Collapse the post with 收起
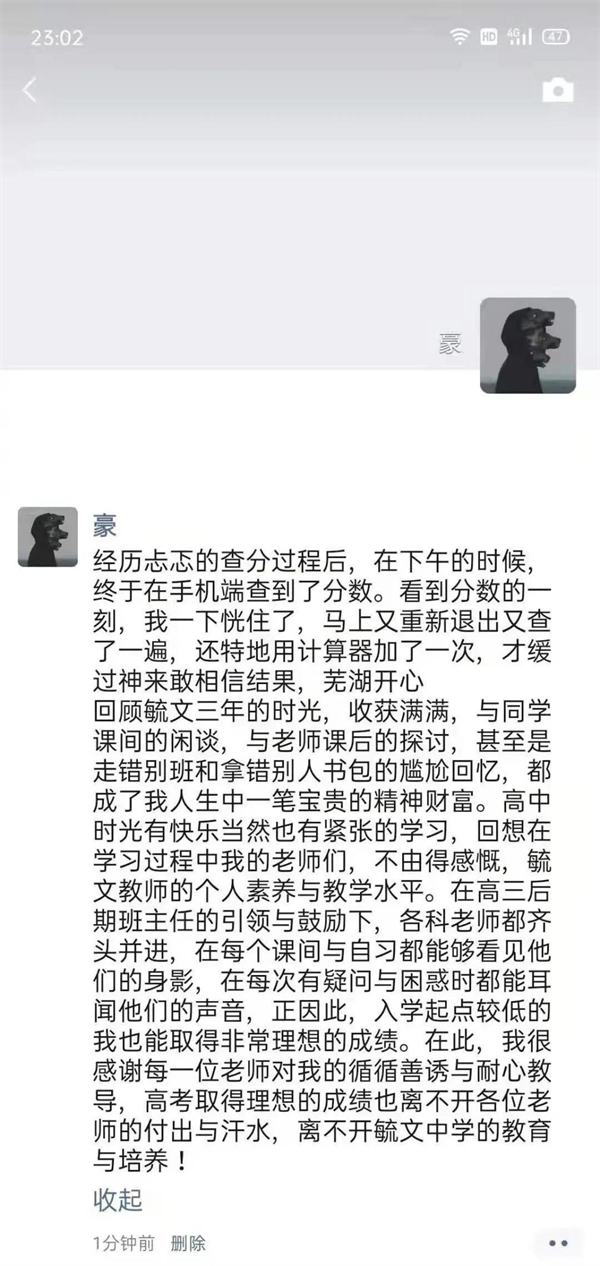The height and width of the screenshot is (1266, 600). [x=118, y=1199]
